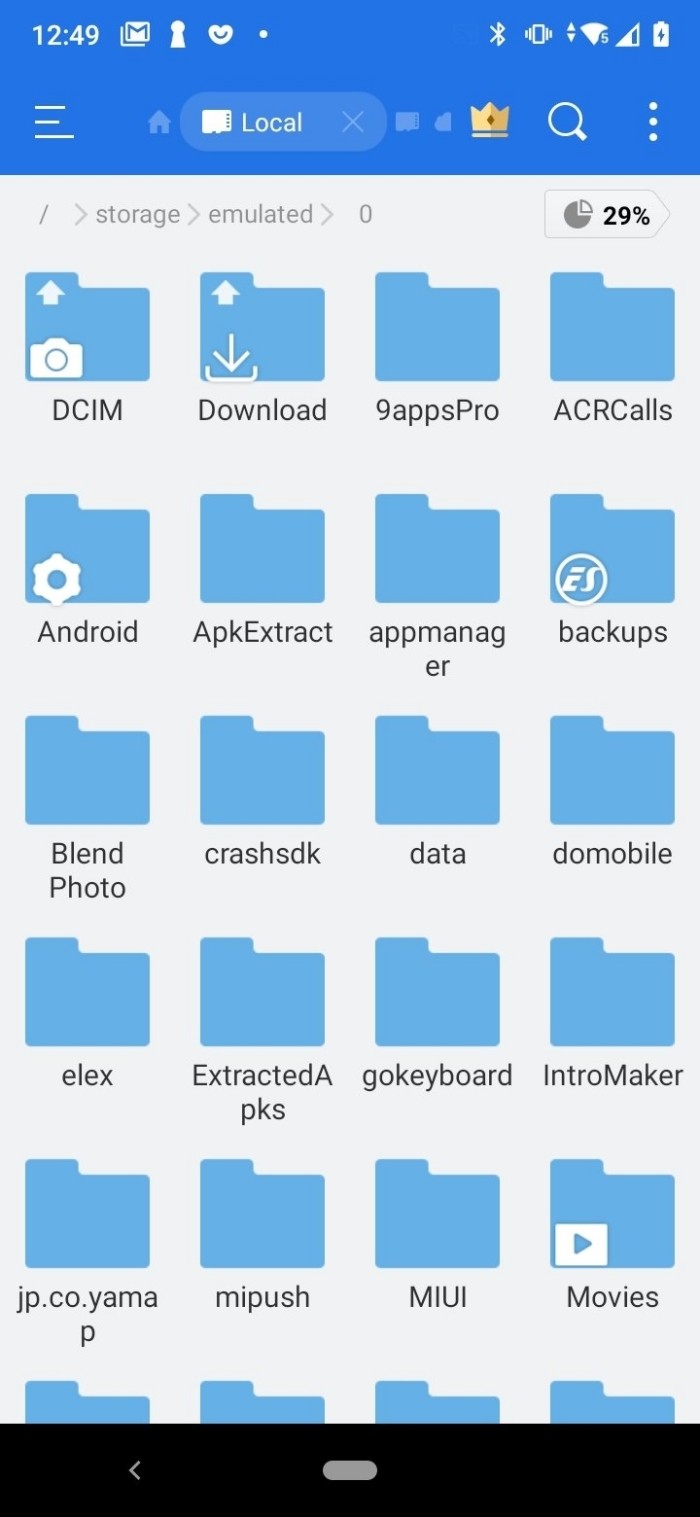
Task: Open file search
Action: (567, 122)
